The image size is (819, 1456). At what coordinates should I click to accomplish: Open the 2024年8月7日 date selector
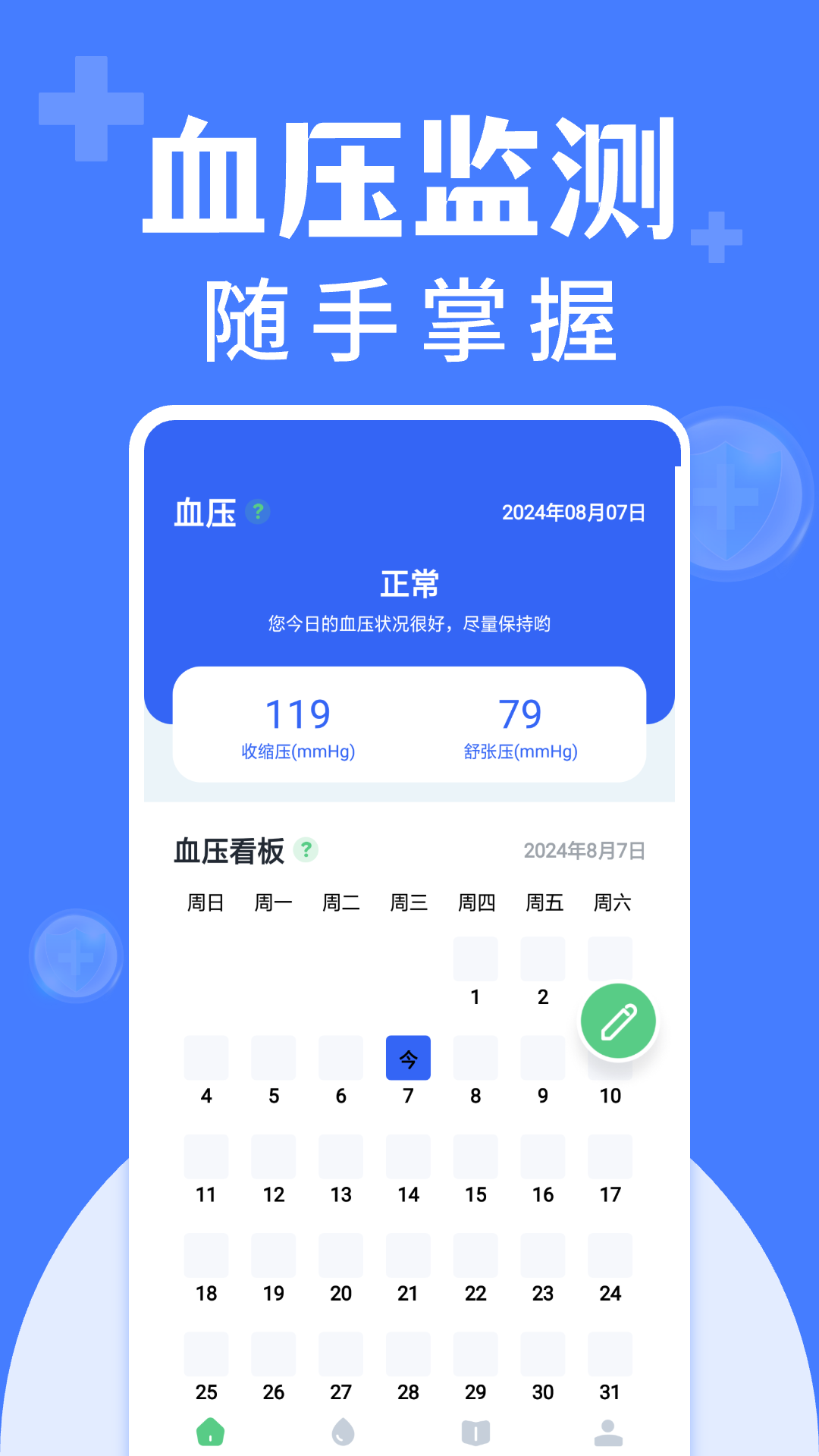point(584,852)
